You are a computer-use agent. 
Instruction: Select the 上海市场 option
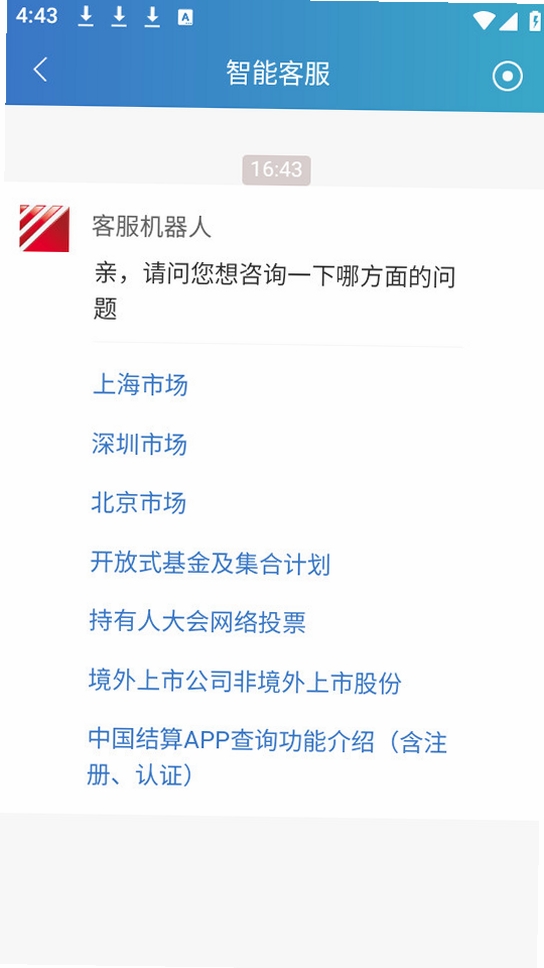coord(140,385)
